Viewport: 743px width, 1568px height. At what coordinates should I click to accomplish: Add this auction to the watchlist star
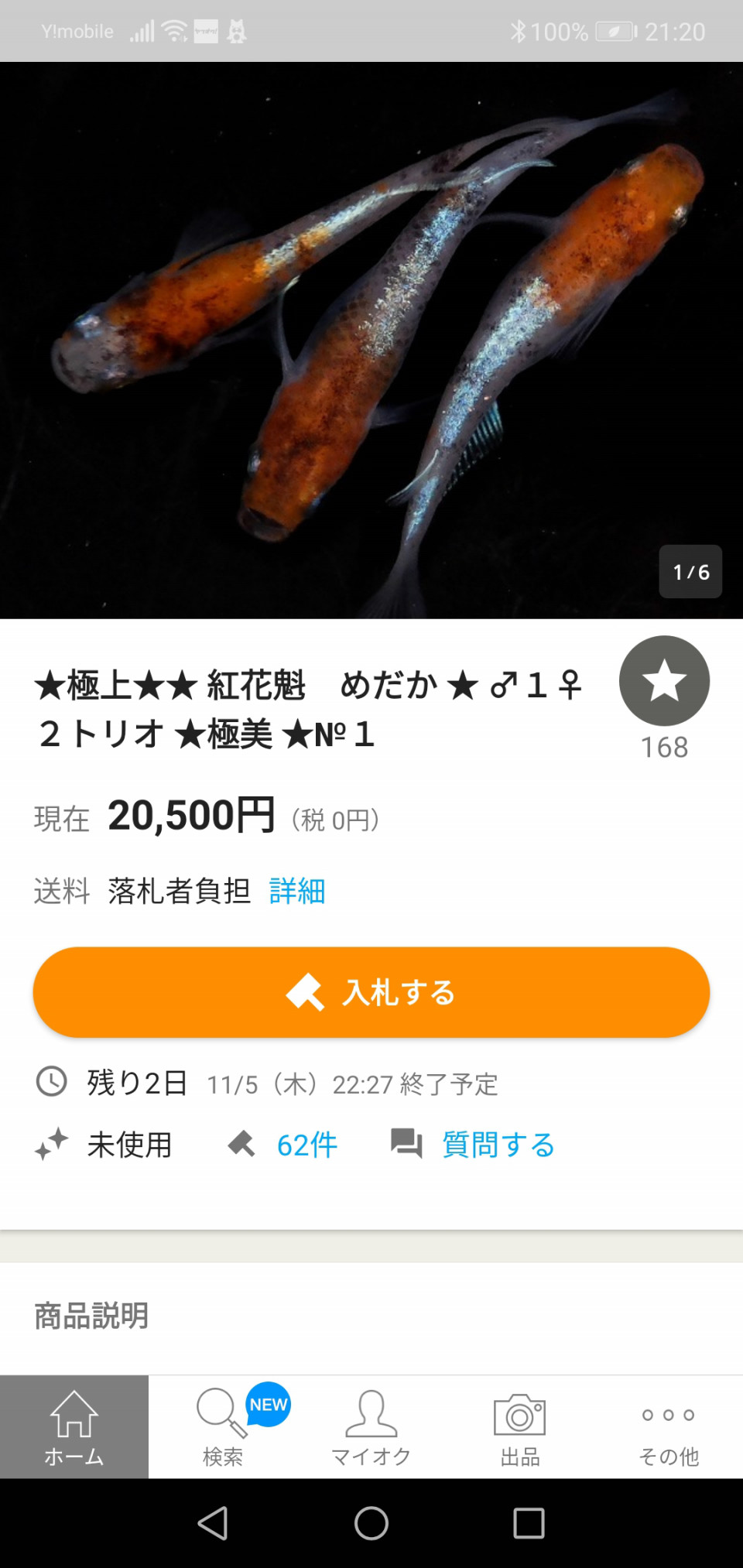pyautogui.click(x=664, y=681)
